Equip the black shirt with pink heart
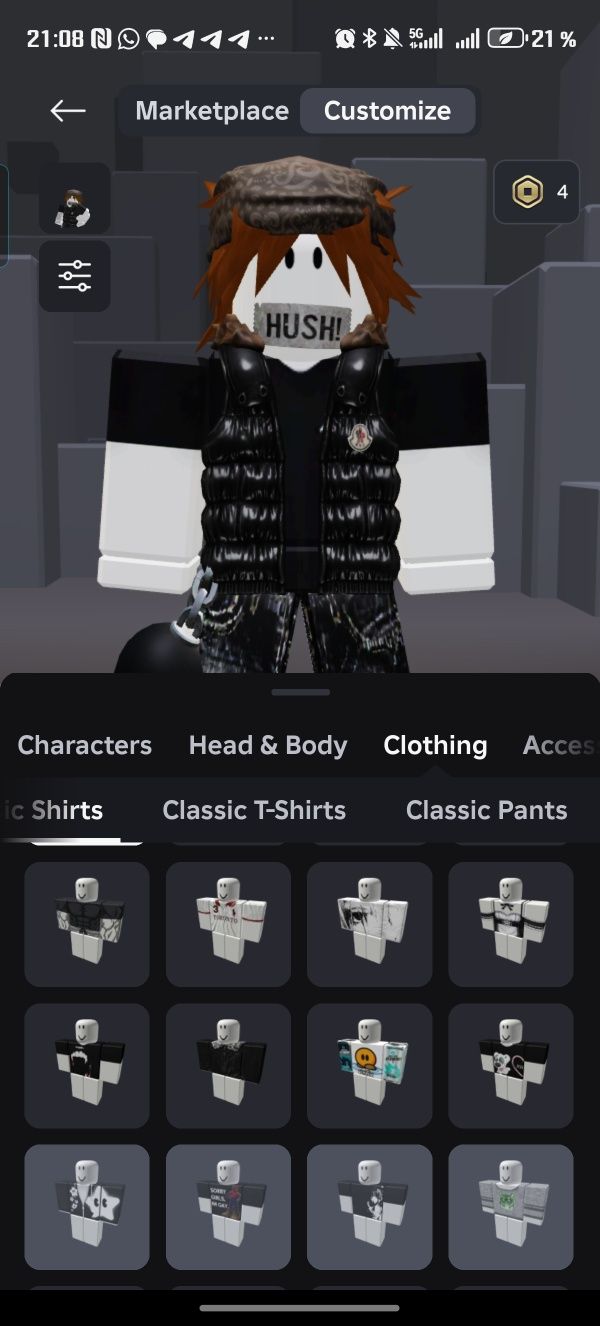 coord(510,1066)
